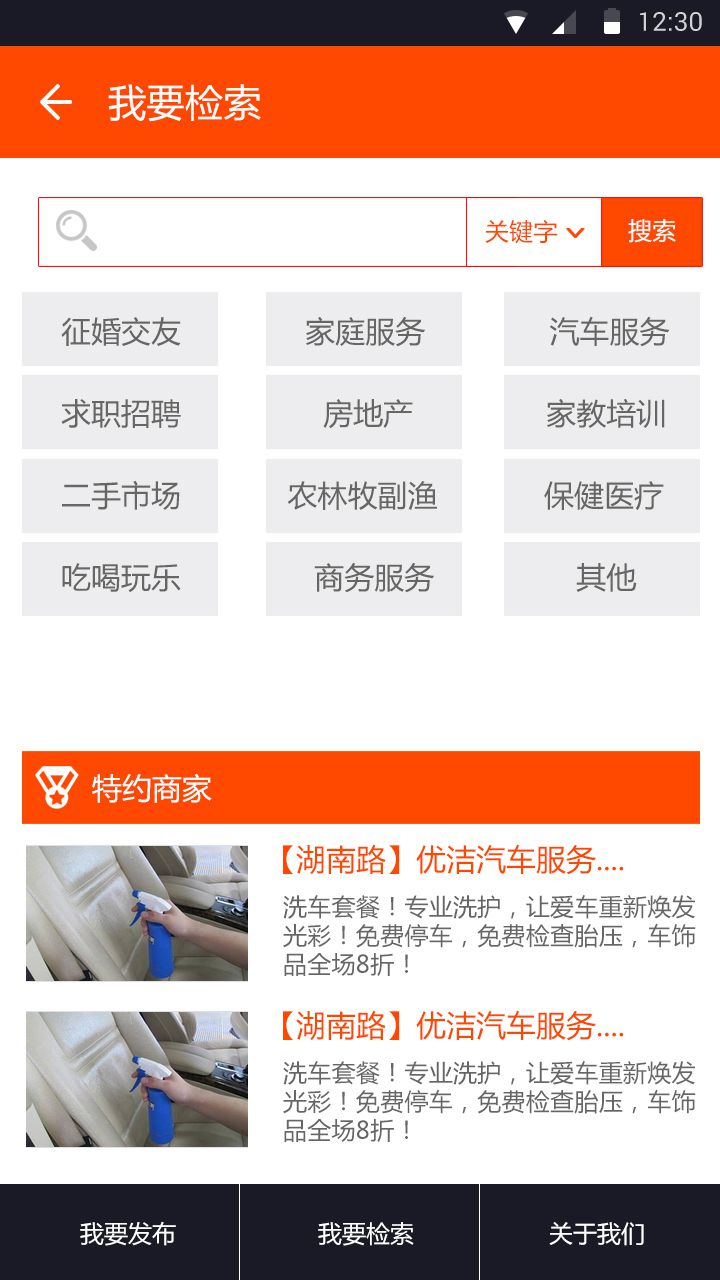Image resolution: width=720 pixels, height=1280 pixels.
Task: Expand the 关键字 dropdown
Action: click(x=534, y=232)
